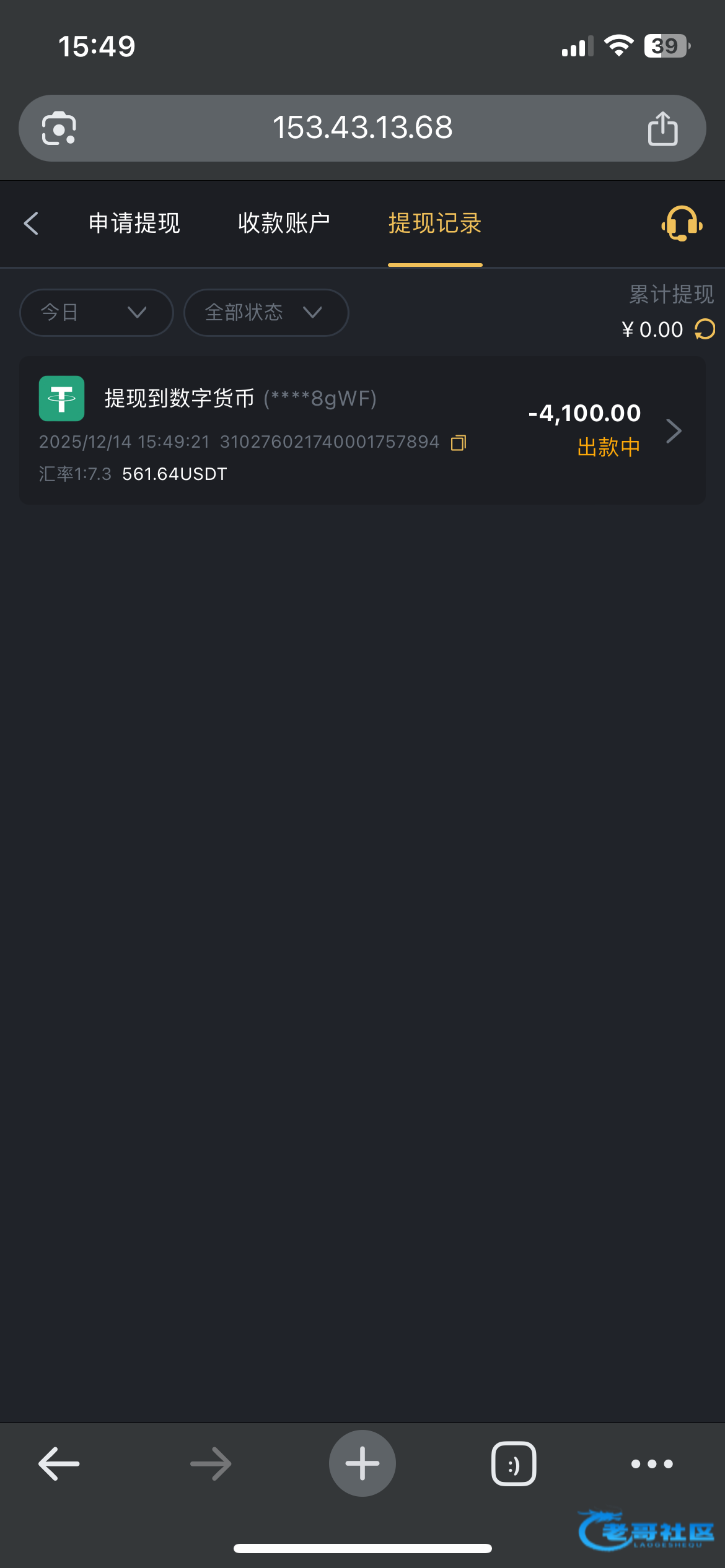The height and width of the screenshot is (1568, 725).
Task: Switch to the 收款账户 tab
Action: pyautogui.click(x=284, y=223)
